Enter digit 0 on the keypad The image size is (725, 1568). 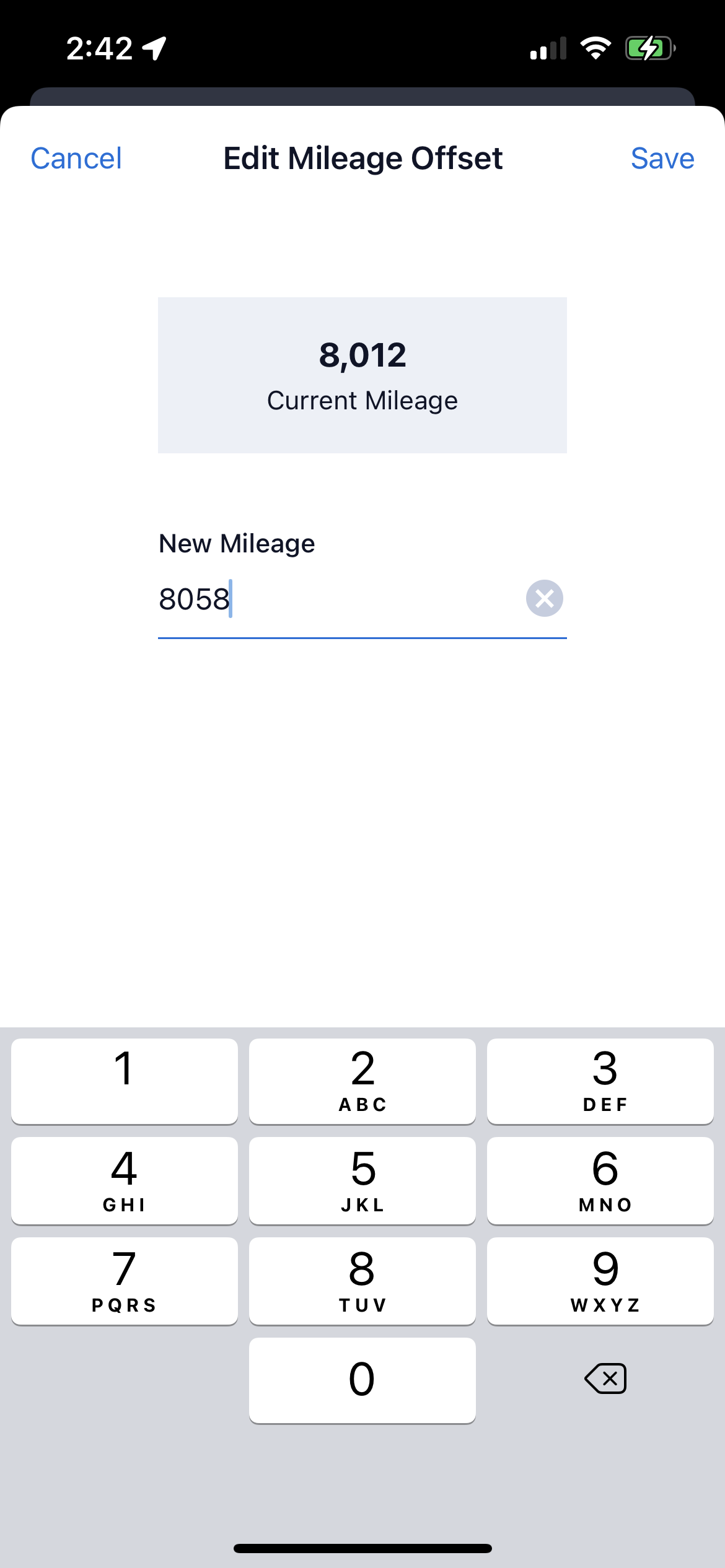[362, 1380]
